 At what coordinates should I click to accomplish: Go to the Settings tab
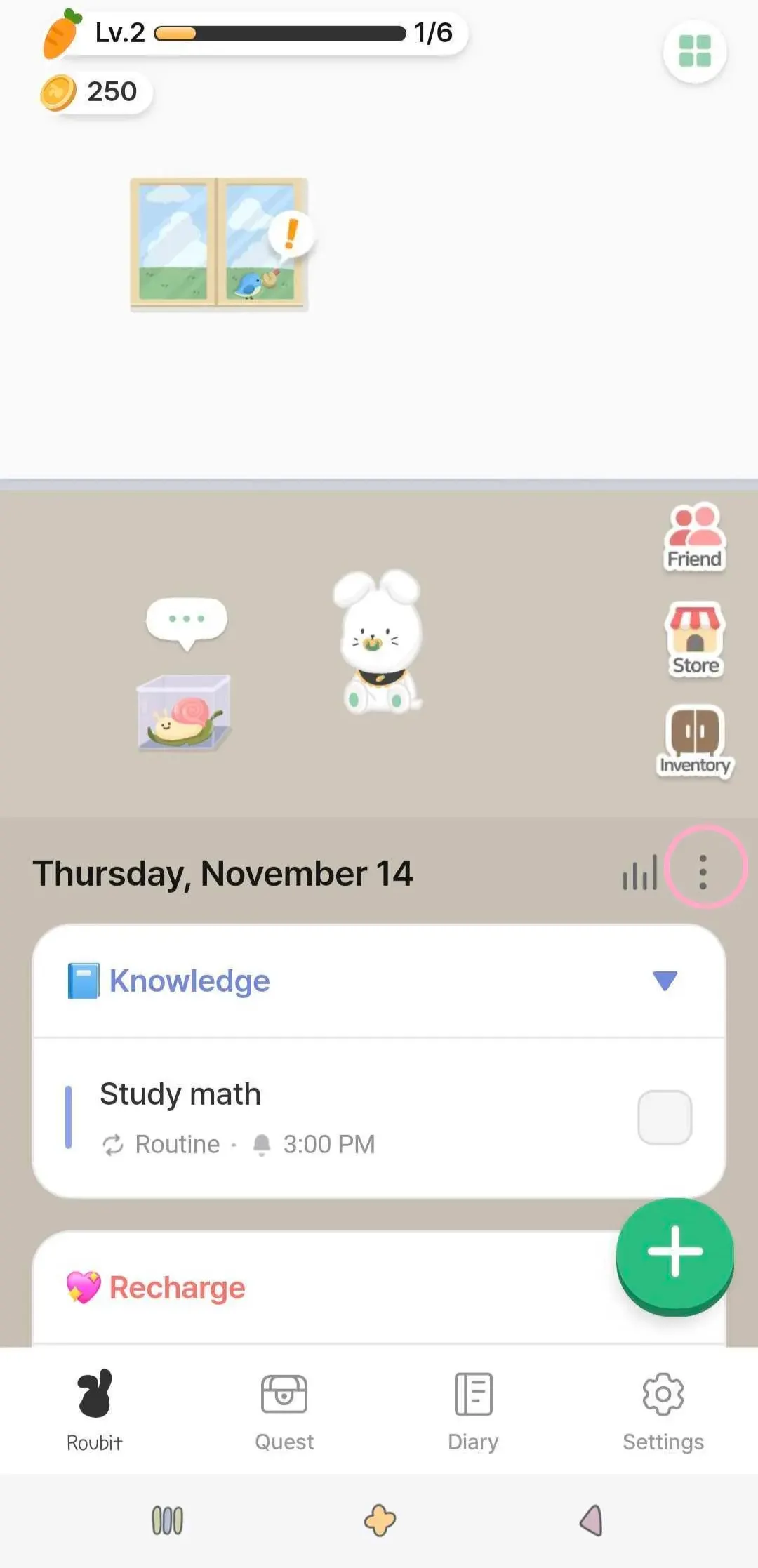663,1411
